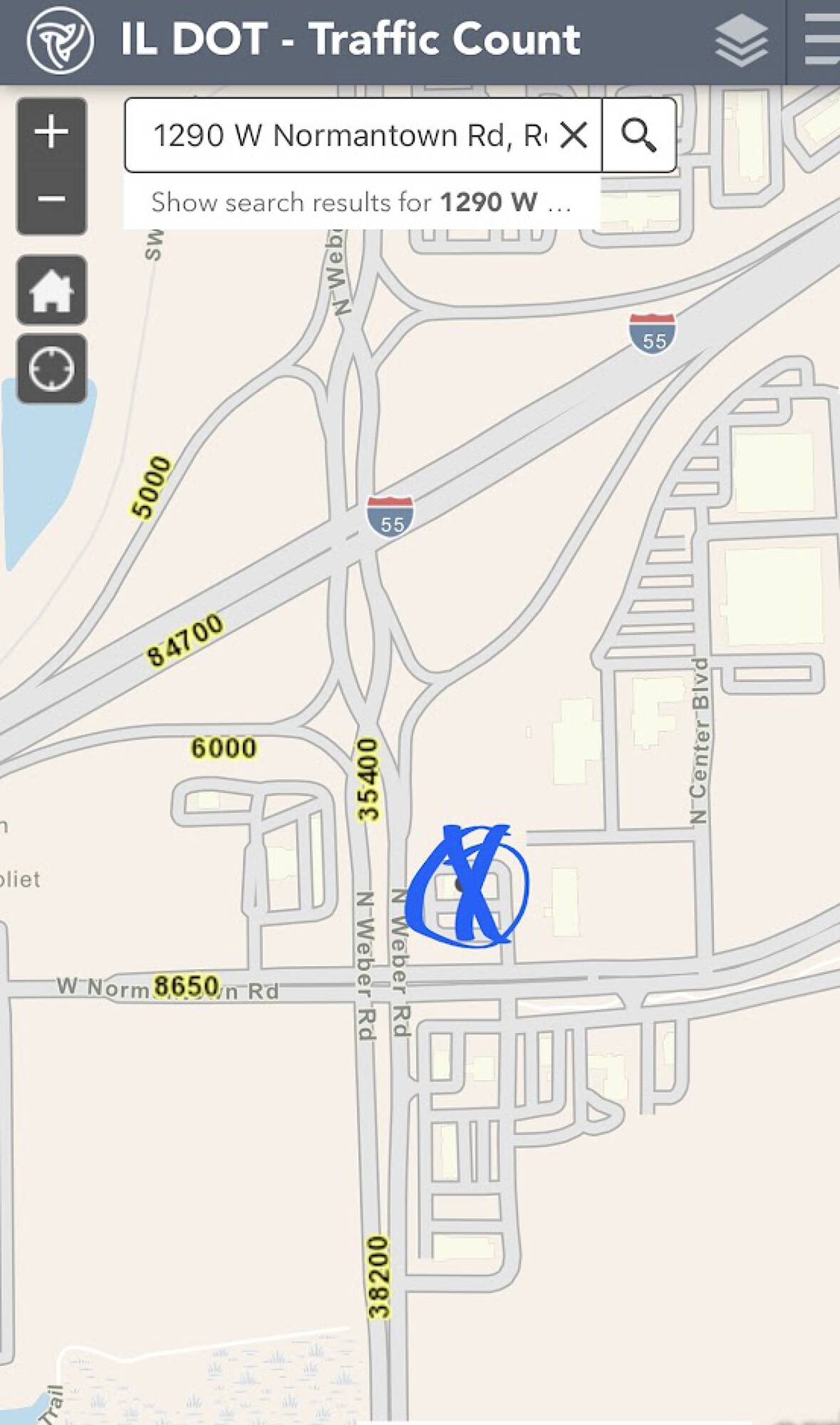
Task: Edit the address search field
Action: click(349, 135)
